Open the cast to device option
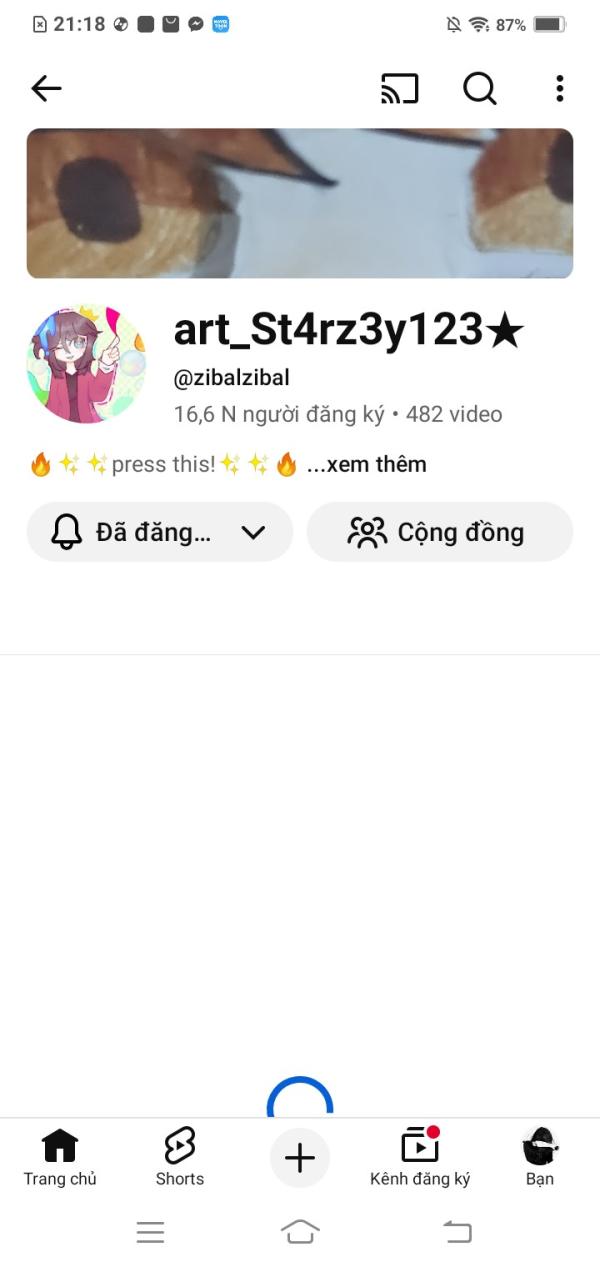The width and height of the screenshot is (600, 1267). click(x=399, y=89)
